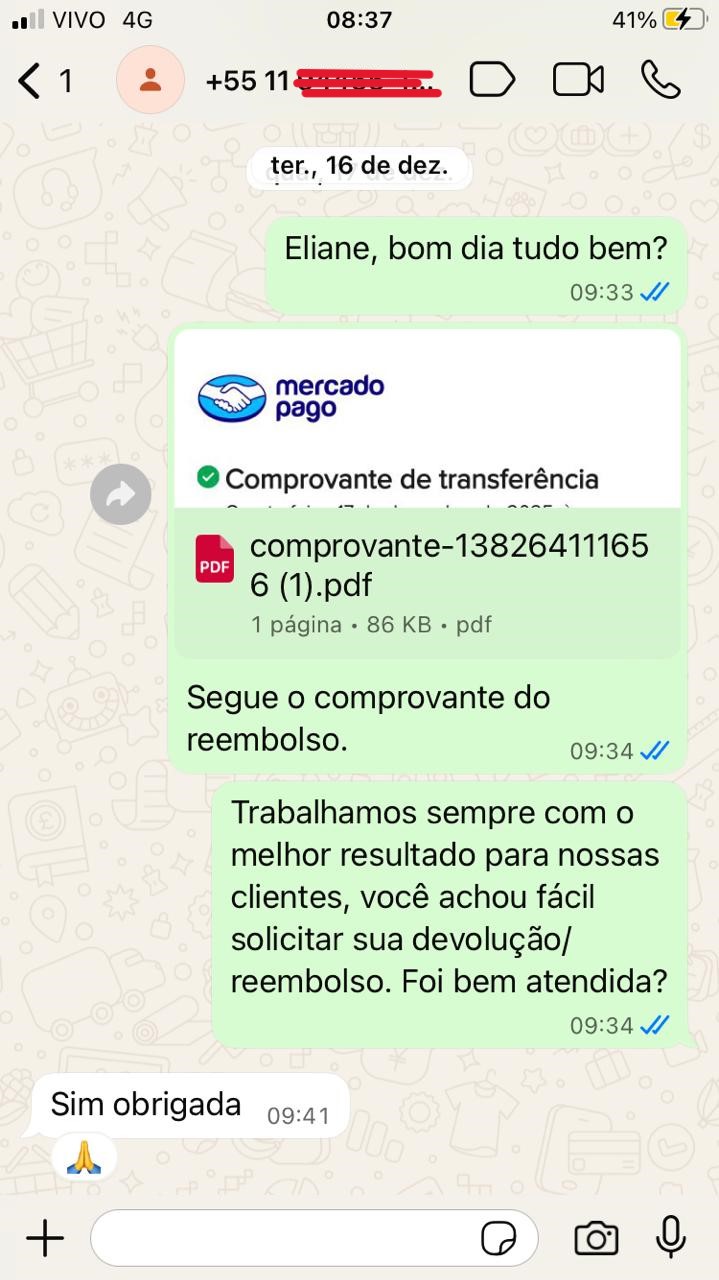Forward the comprovante PDF message
719x1280 pixels.
pyautogui.click(x=120, y=494)
